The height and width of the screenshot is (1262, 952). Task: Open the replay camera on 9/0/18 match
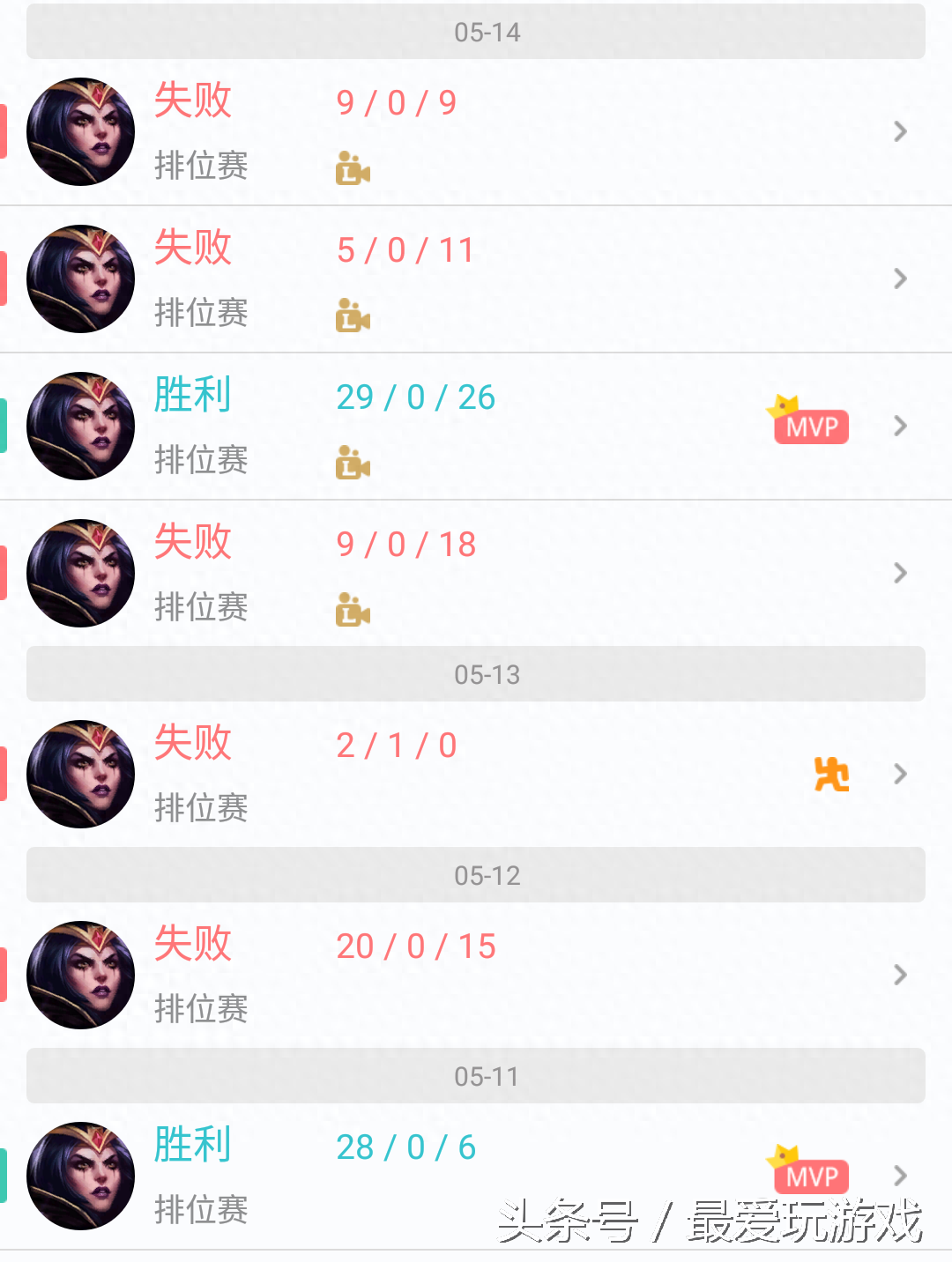pos(353,610)
